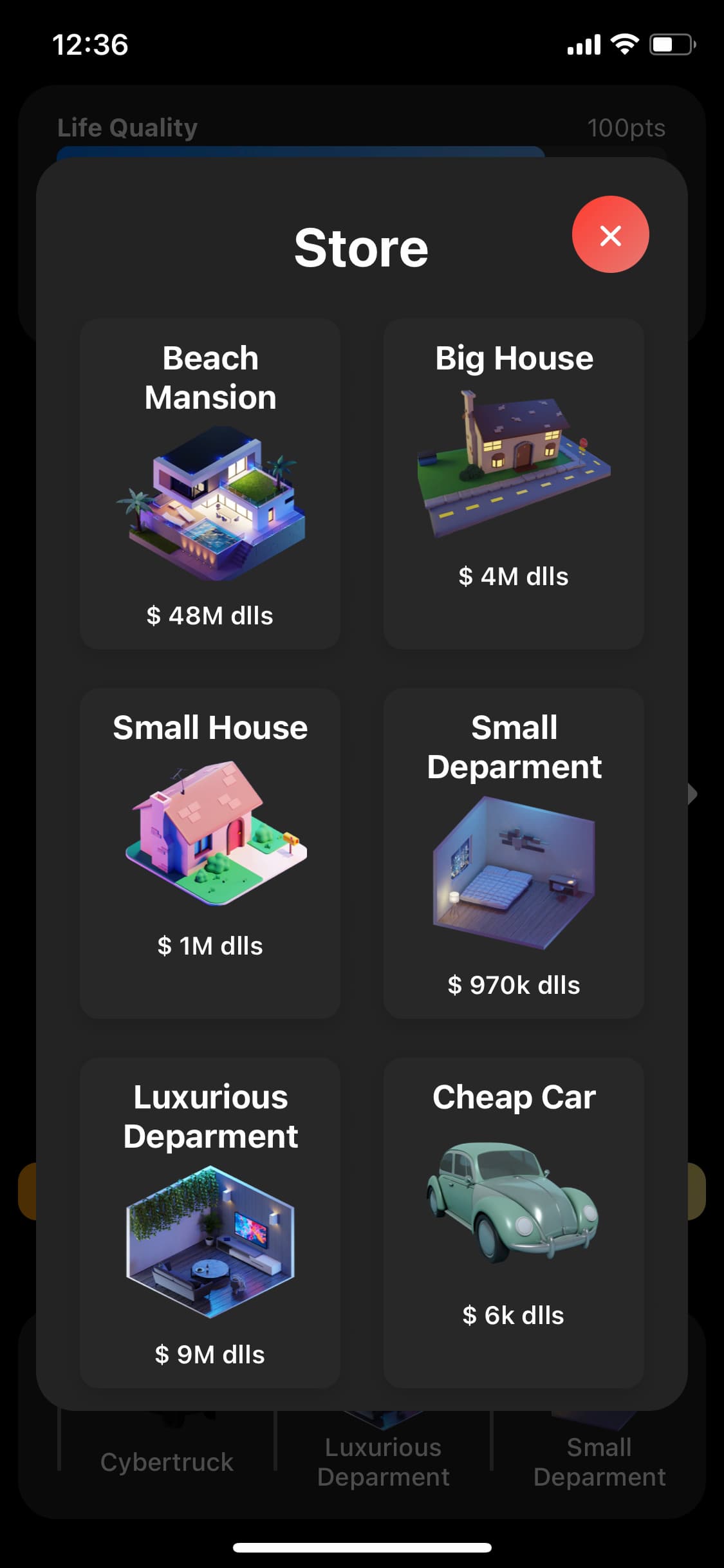Screen dimensions: 724x1568
Task: Pick the Cheap Car card
Action: coord(514,1222)
